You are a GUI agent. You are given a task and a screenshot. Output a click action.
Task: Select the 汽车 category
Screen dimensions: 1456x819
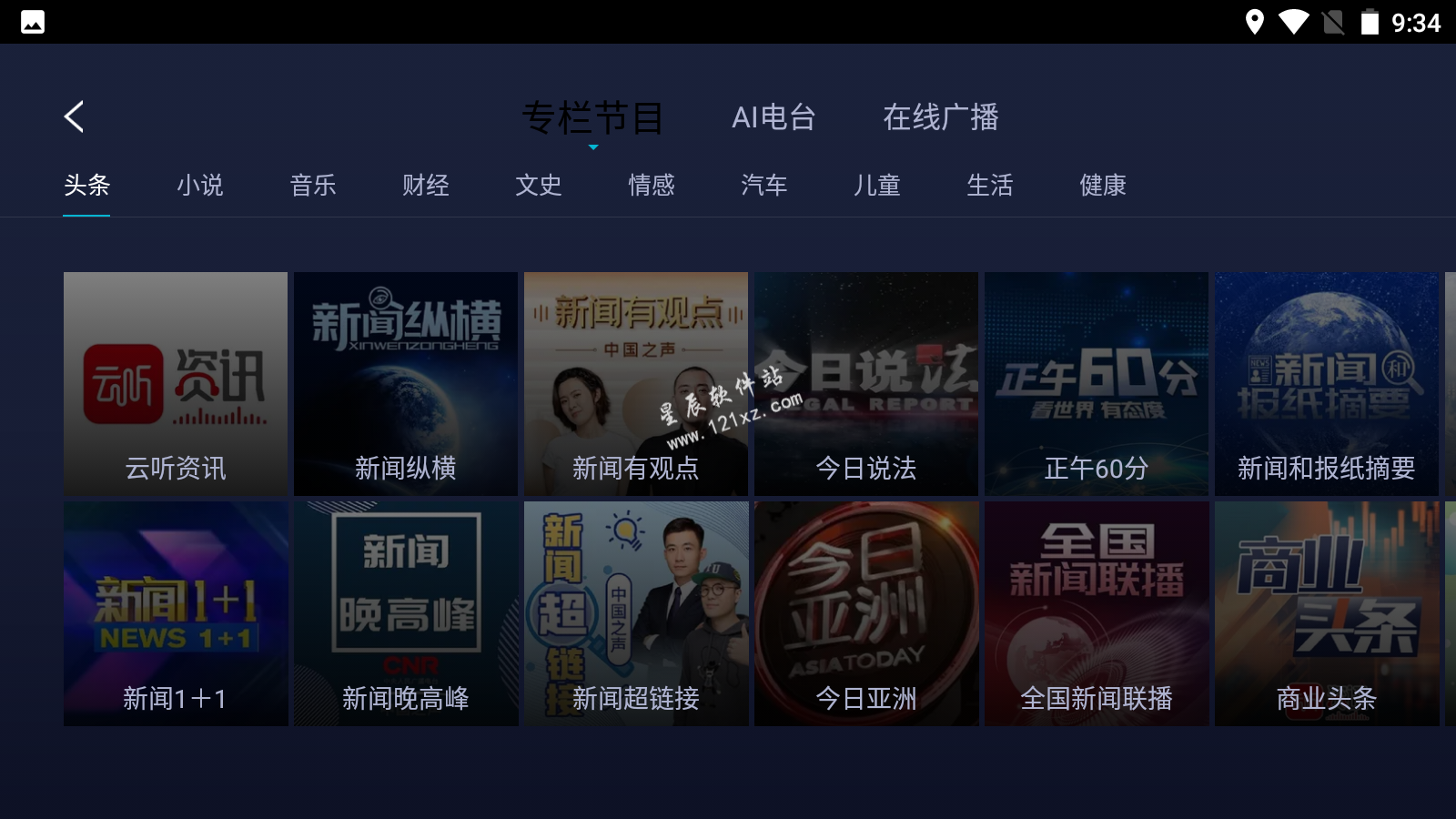(764, 186)
